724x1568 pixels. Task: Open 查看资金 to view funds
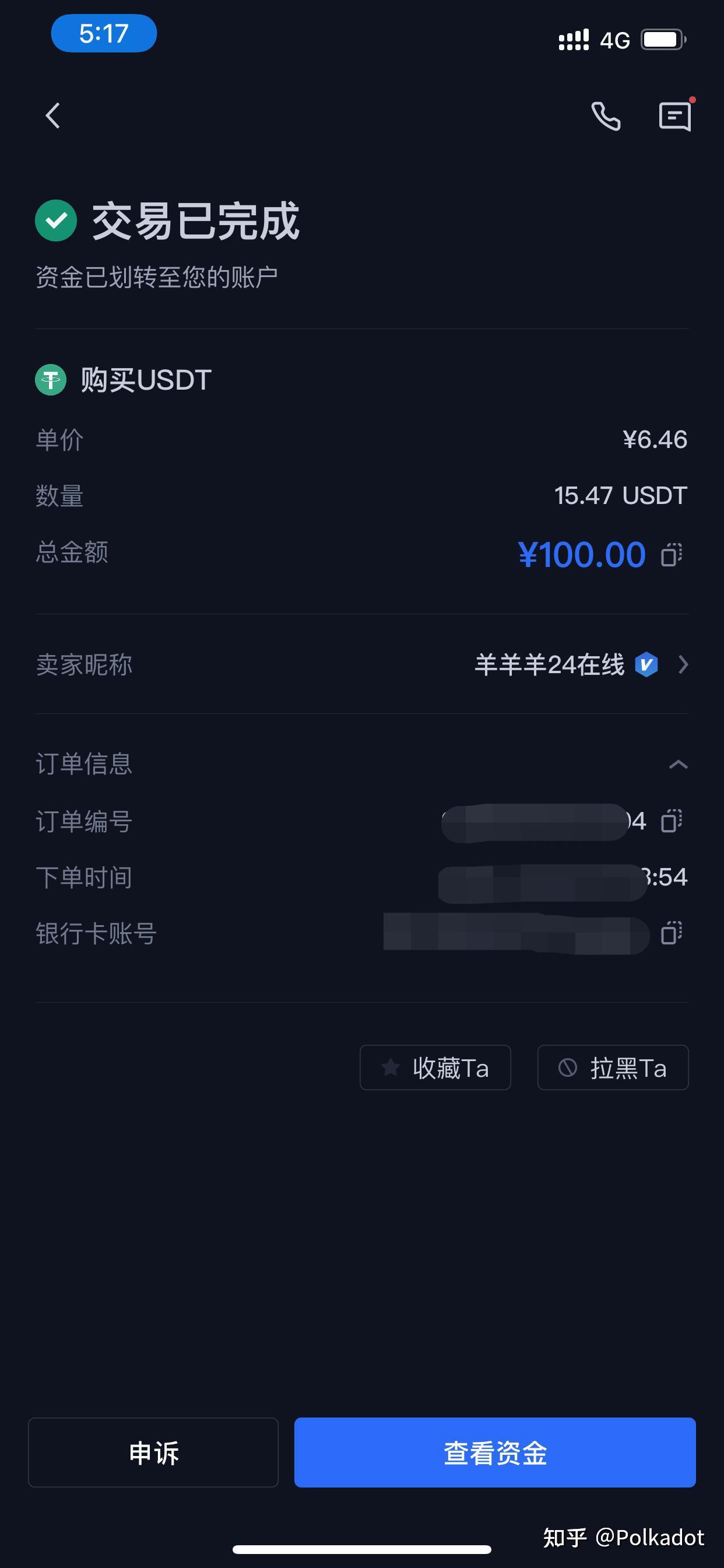pos(495,1453)
